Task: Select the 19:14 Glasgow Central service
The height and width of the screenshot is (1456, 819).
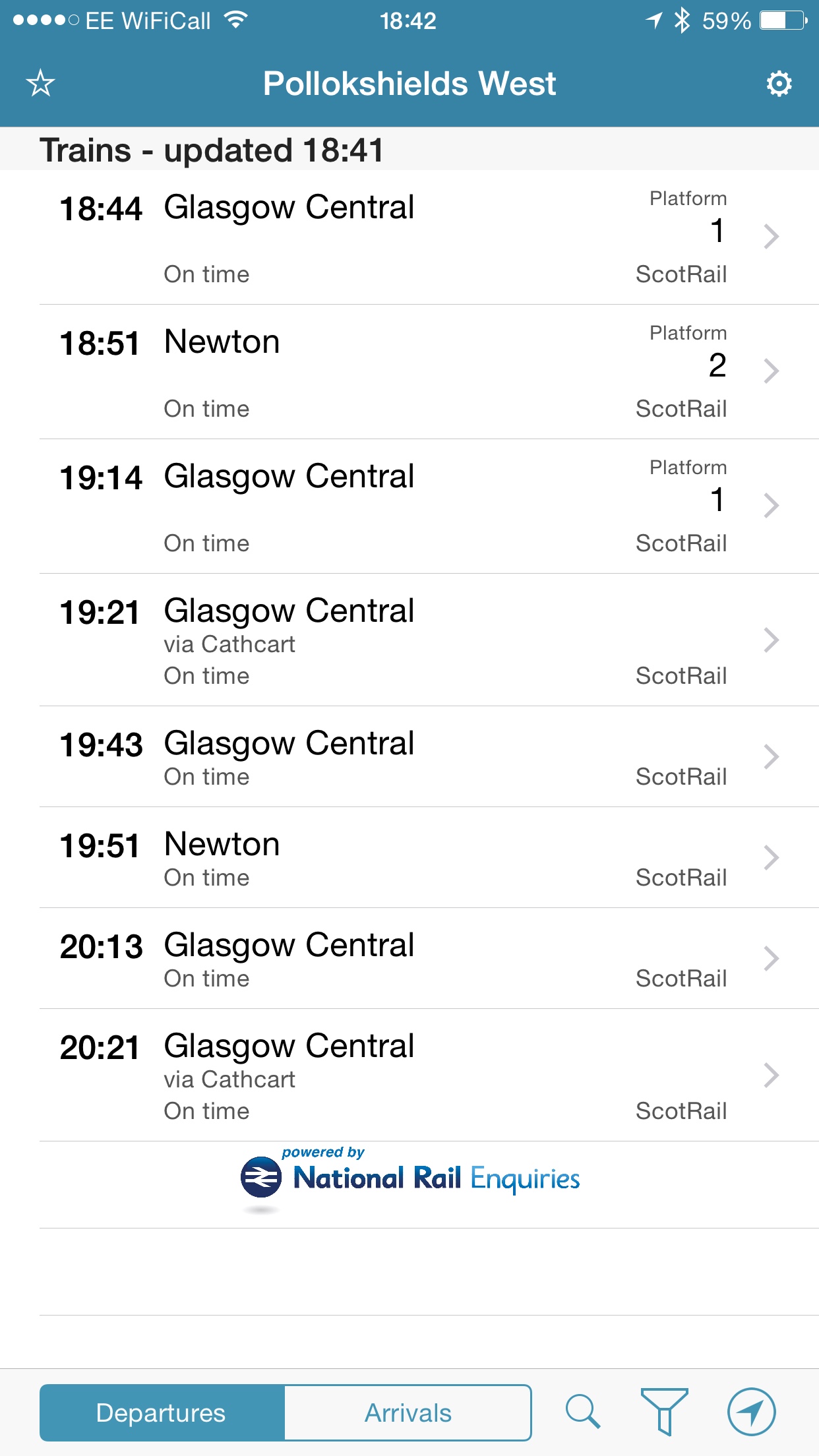Action: coord(409,506)
